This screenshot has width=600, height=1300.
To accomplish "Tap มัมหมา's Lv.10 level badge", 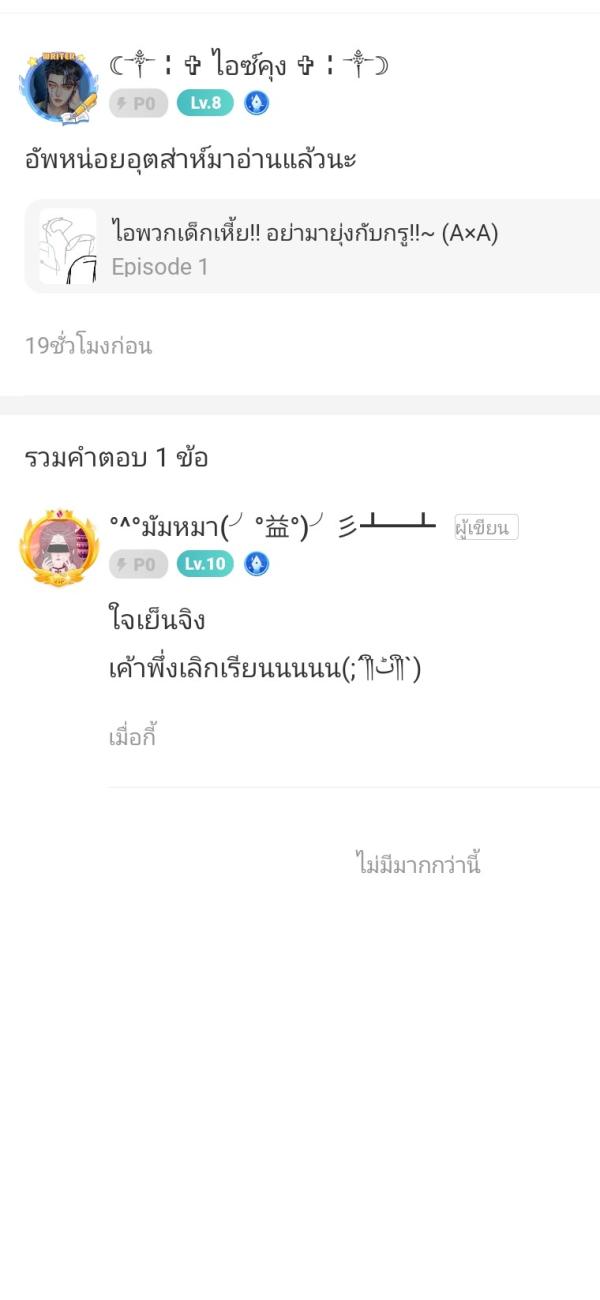I will 205,564.
